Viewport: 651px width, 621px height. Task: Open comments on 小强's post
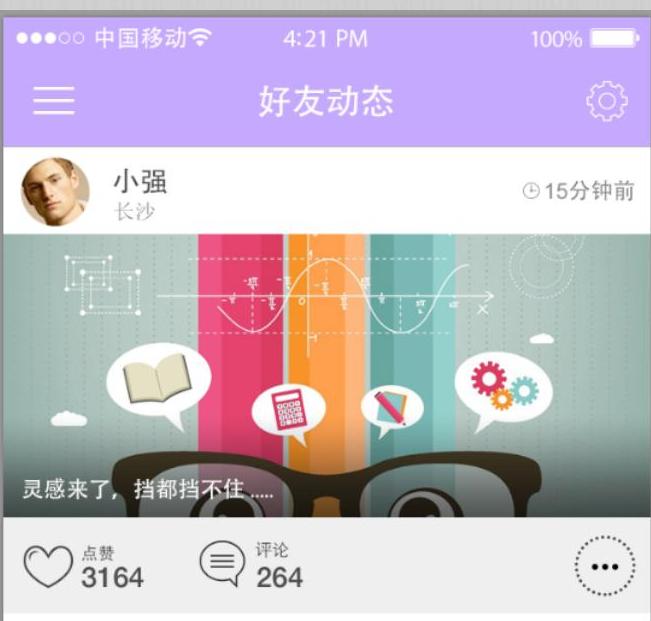point(222,563)
